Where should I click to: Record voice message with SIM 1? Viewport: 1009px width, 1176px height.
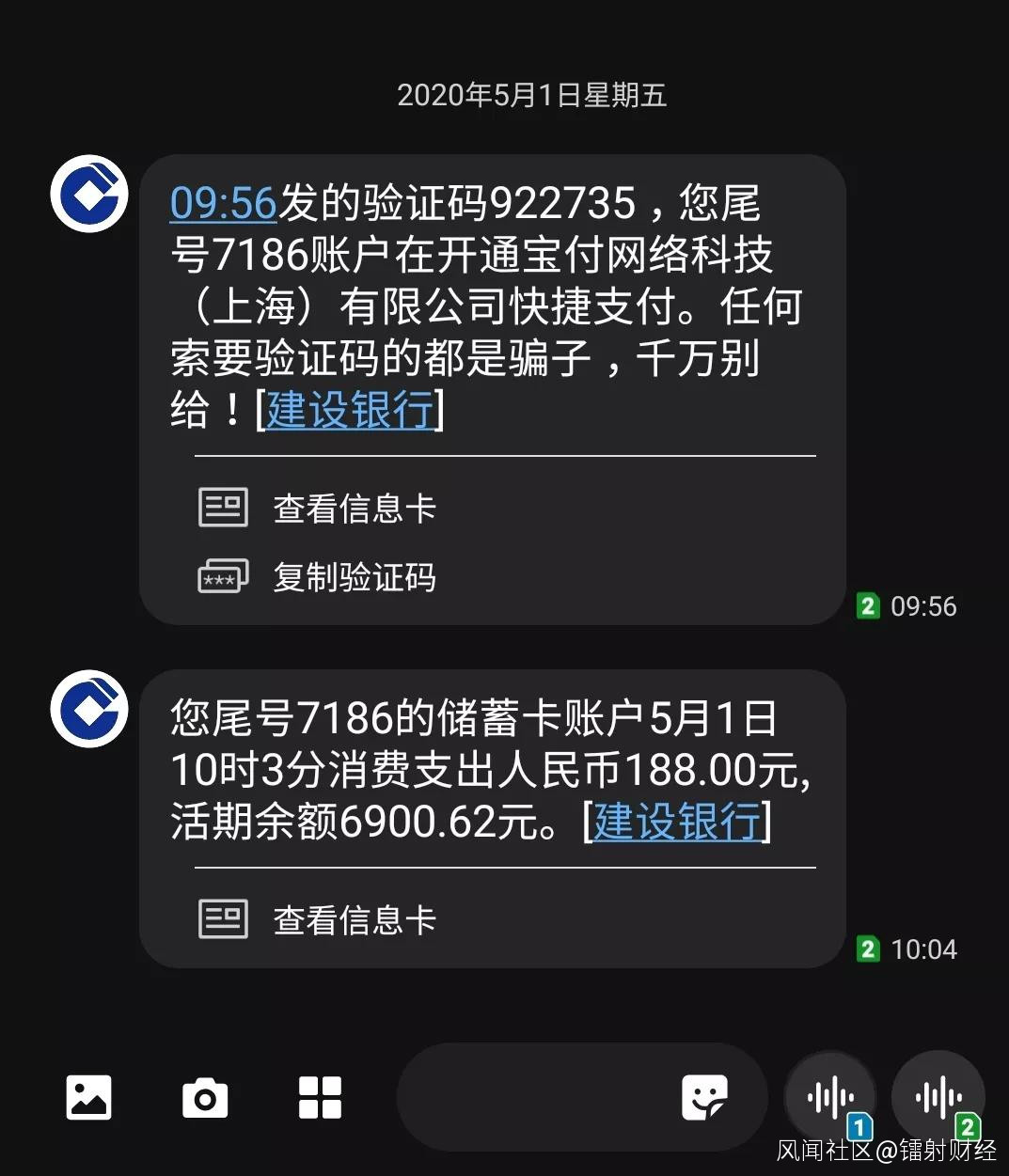tap(831, 1097)
